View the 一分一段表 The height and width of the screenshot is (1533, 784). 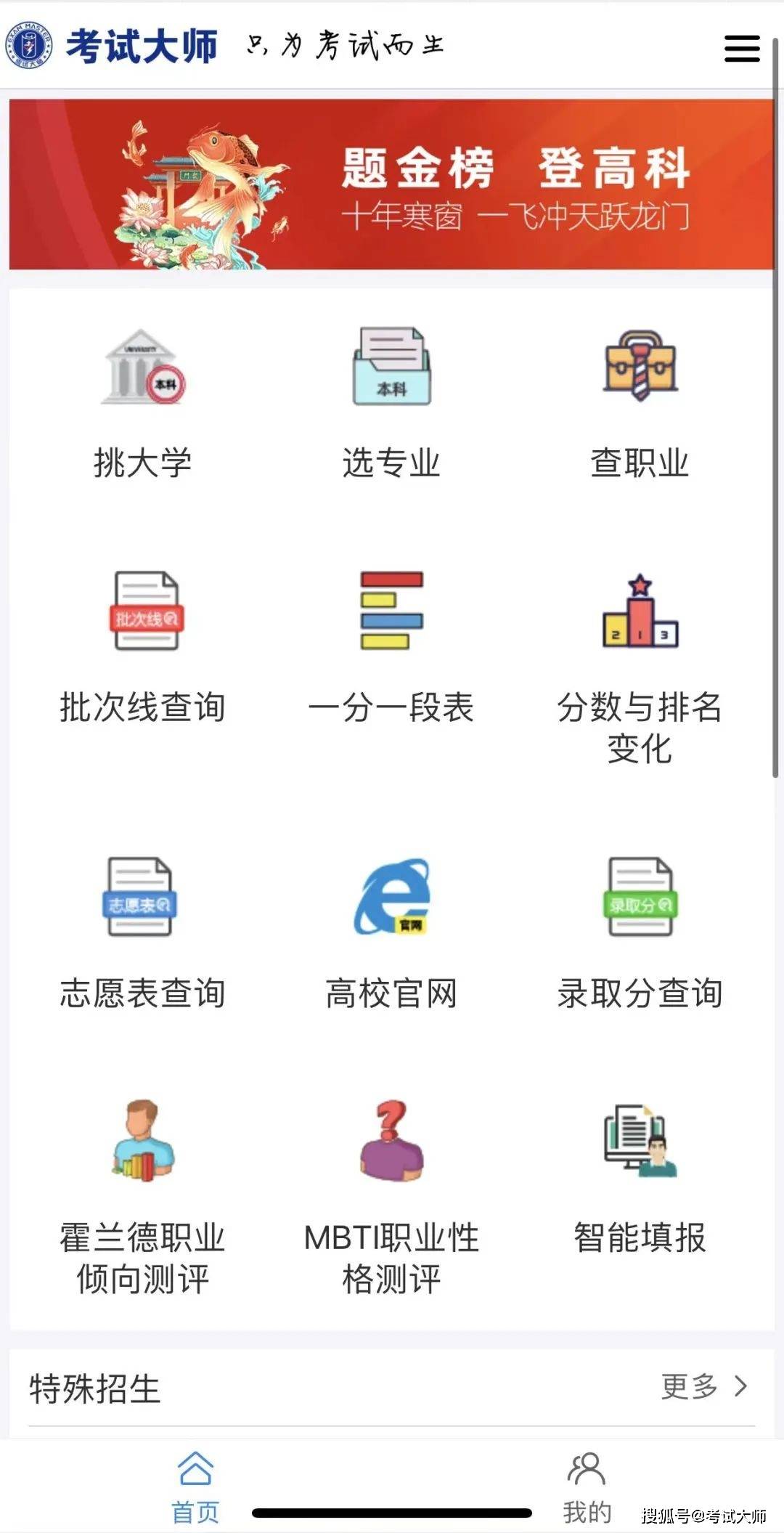pyautogui.click(x=391, y=648)
